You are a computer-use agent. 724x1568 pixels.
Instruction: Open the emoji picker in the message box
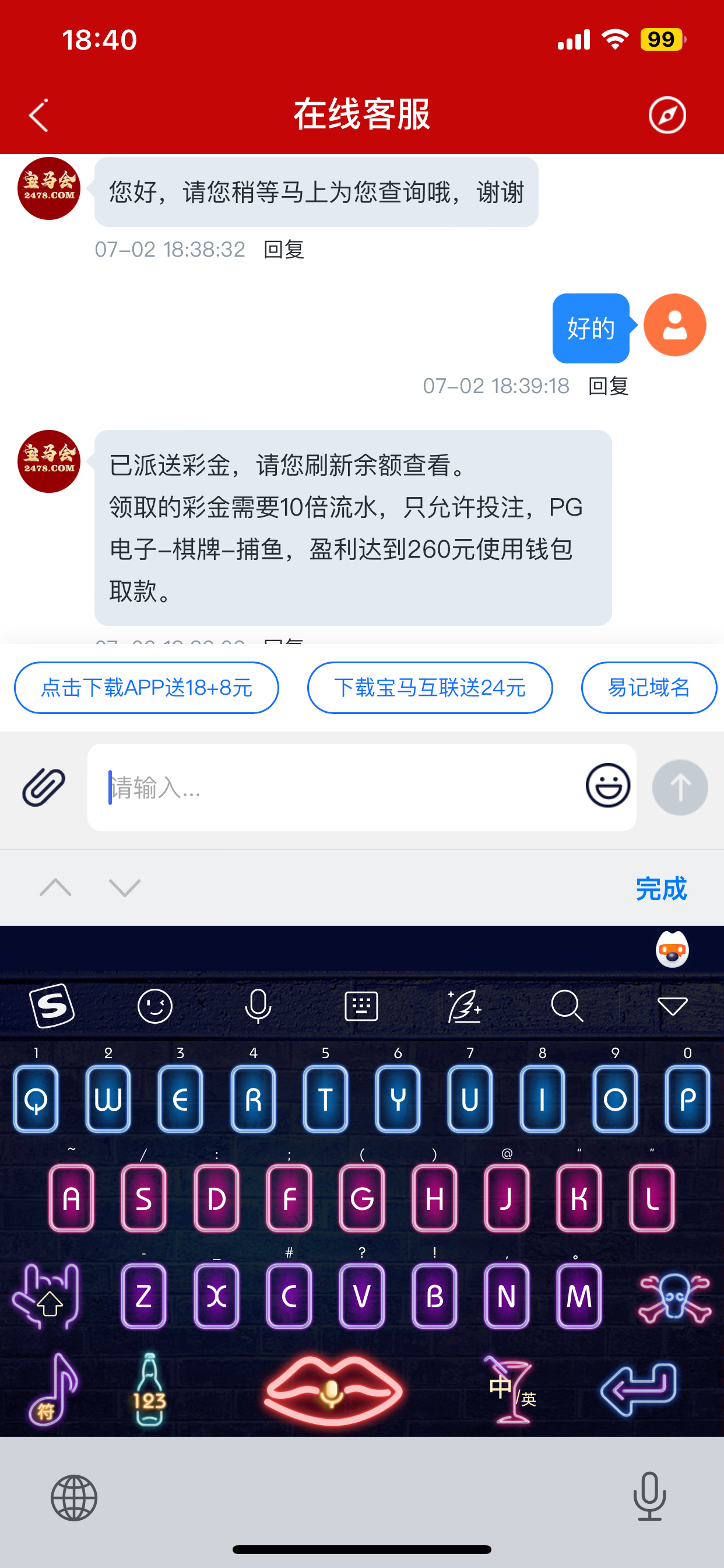click(x=607, y=785)
